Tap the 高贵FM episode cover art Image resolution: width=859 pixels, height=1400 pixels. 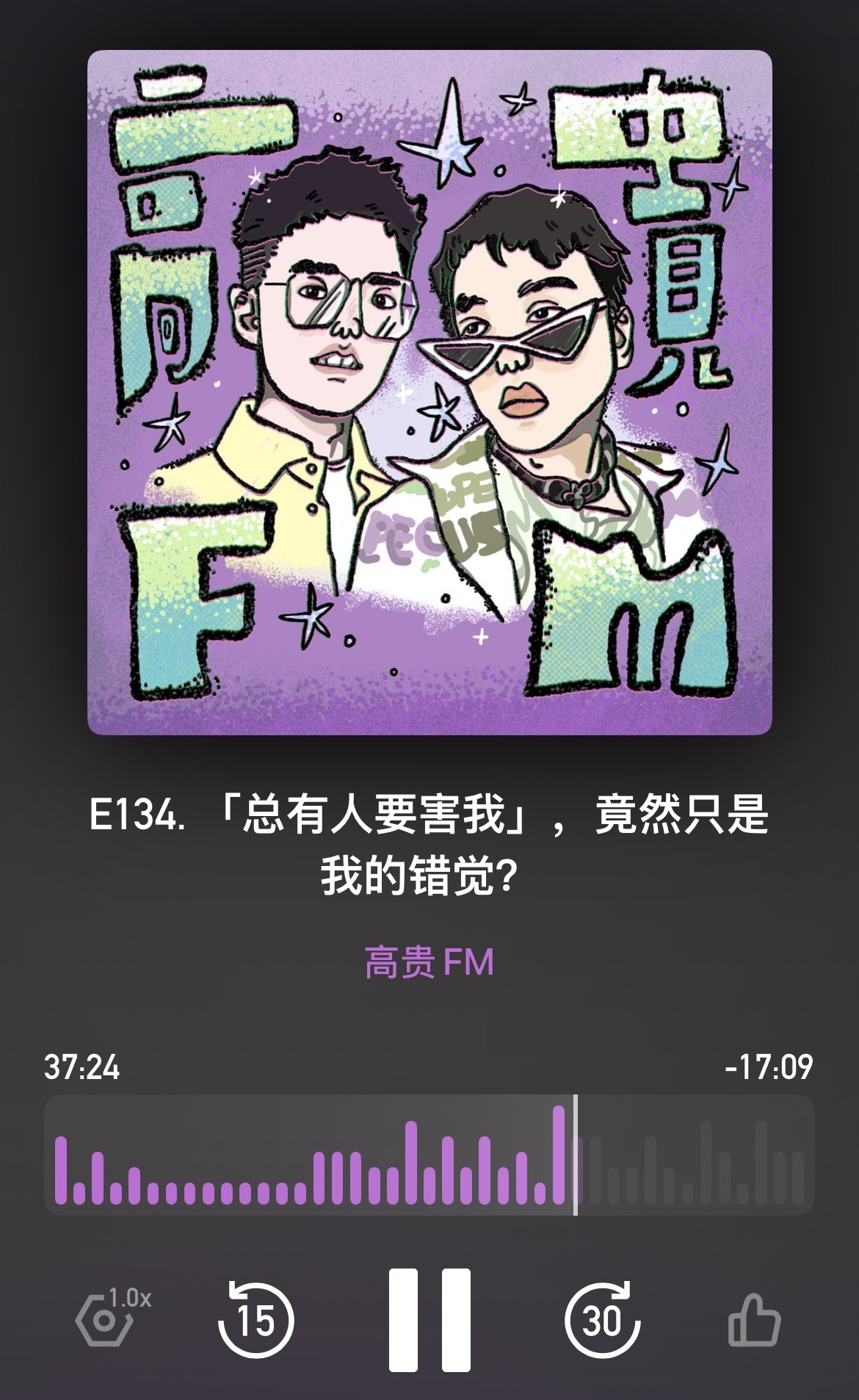click(429, 392)
